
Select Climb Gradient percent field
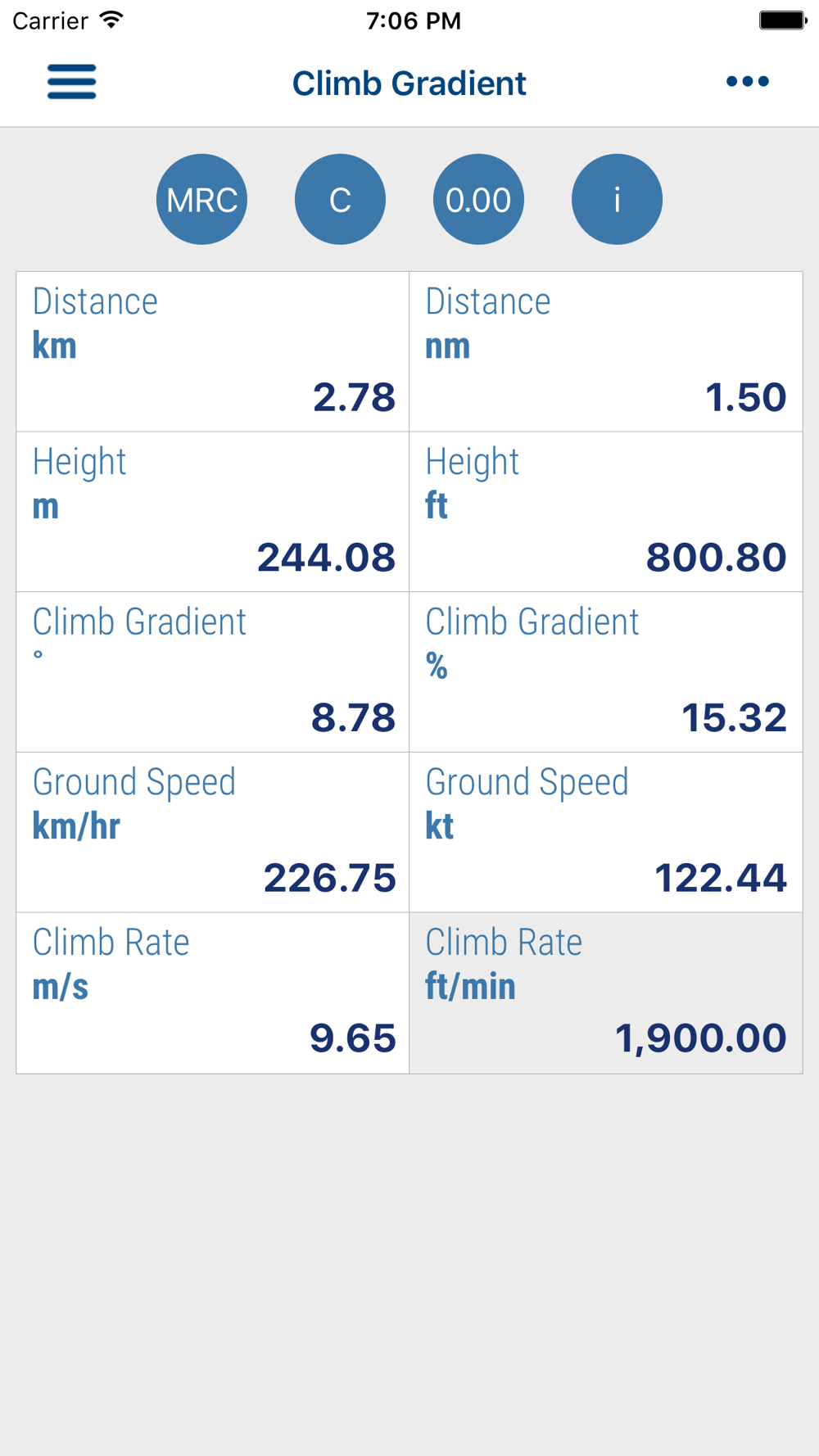coord(606,672)
